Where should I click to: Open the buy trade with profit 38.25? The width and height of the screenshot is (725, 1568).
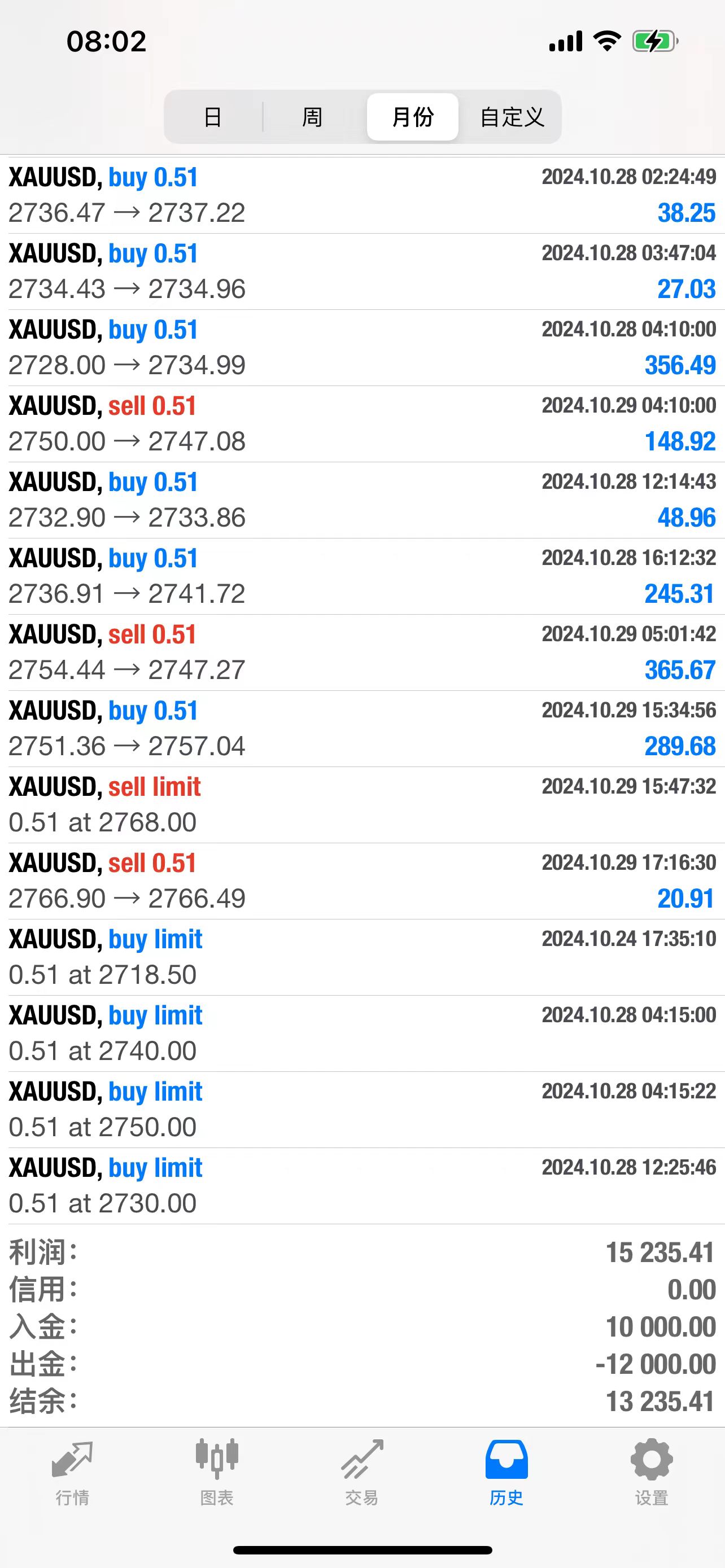click(x=362, y=195)
